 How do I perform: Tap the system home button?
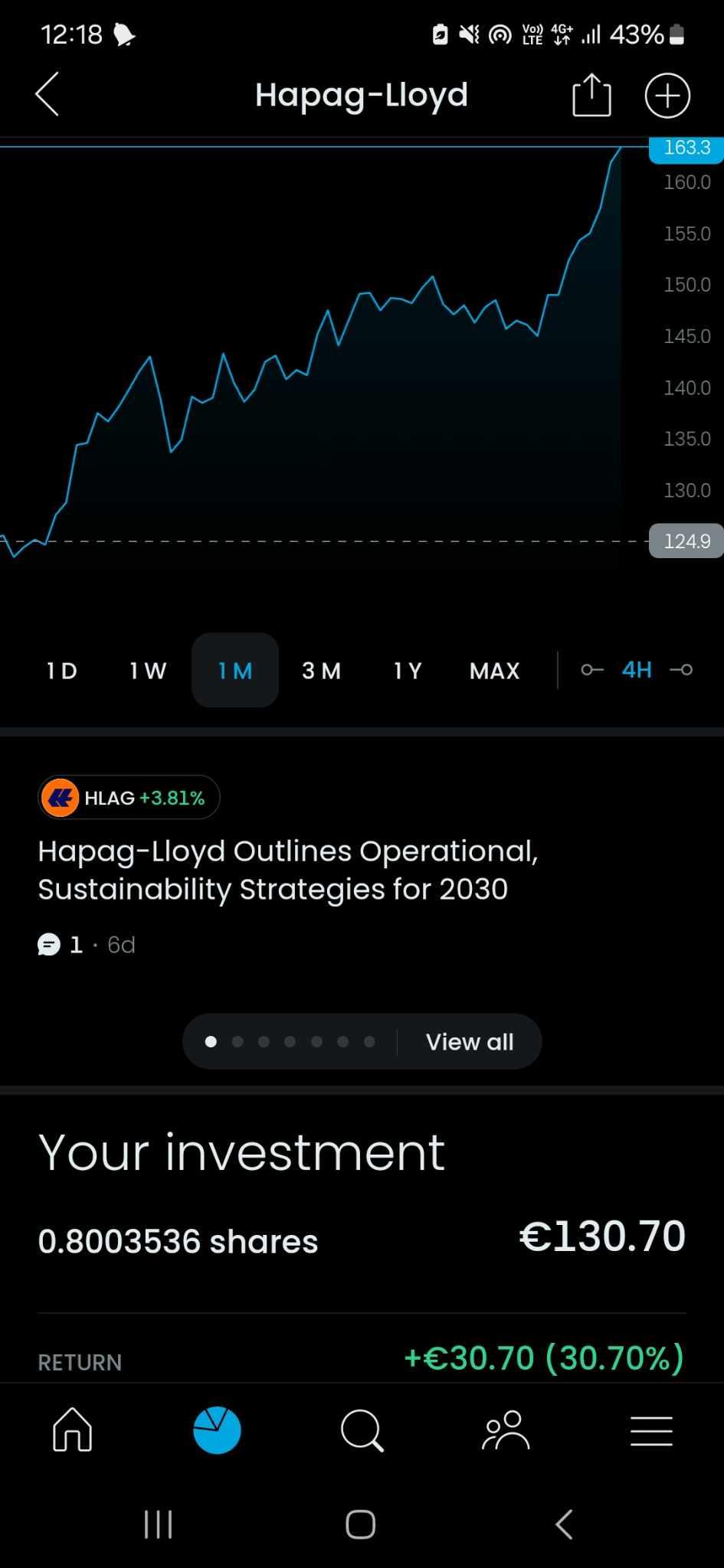click(360, 1524)
